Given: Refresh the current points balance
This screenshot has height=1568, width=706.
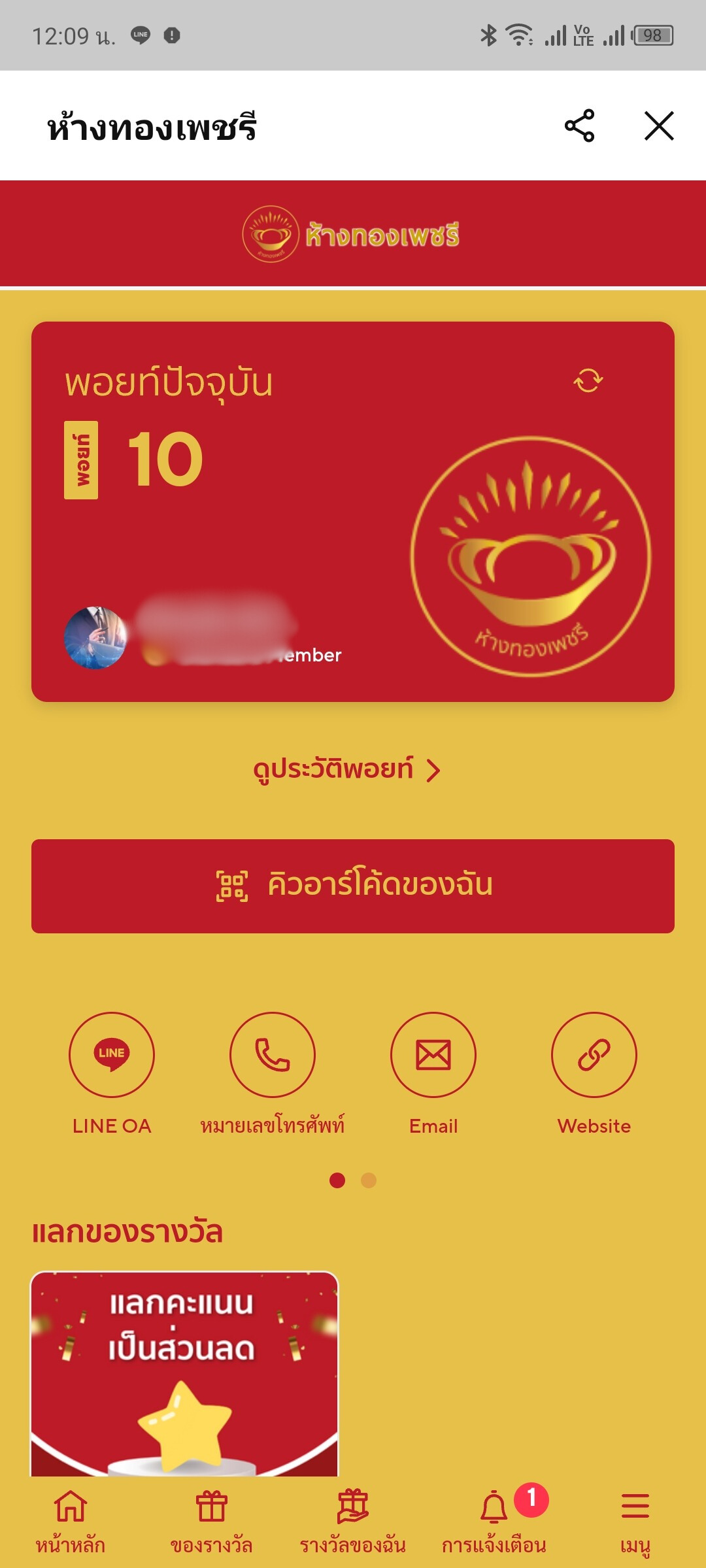Looking at the screenshot, I should pos(588,380).
